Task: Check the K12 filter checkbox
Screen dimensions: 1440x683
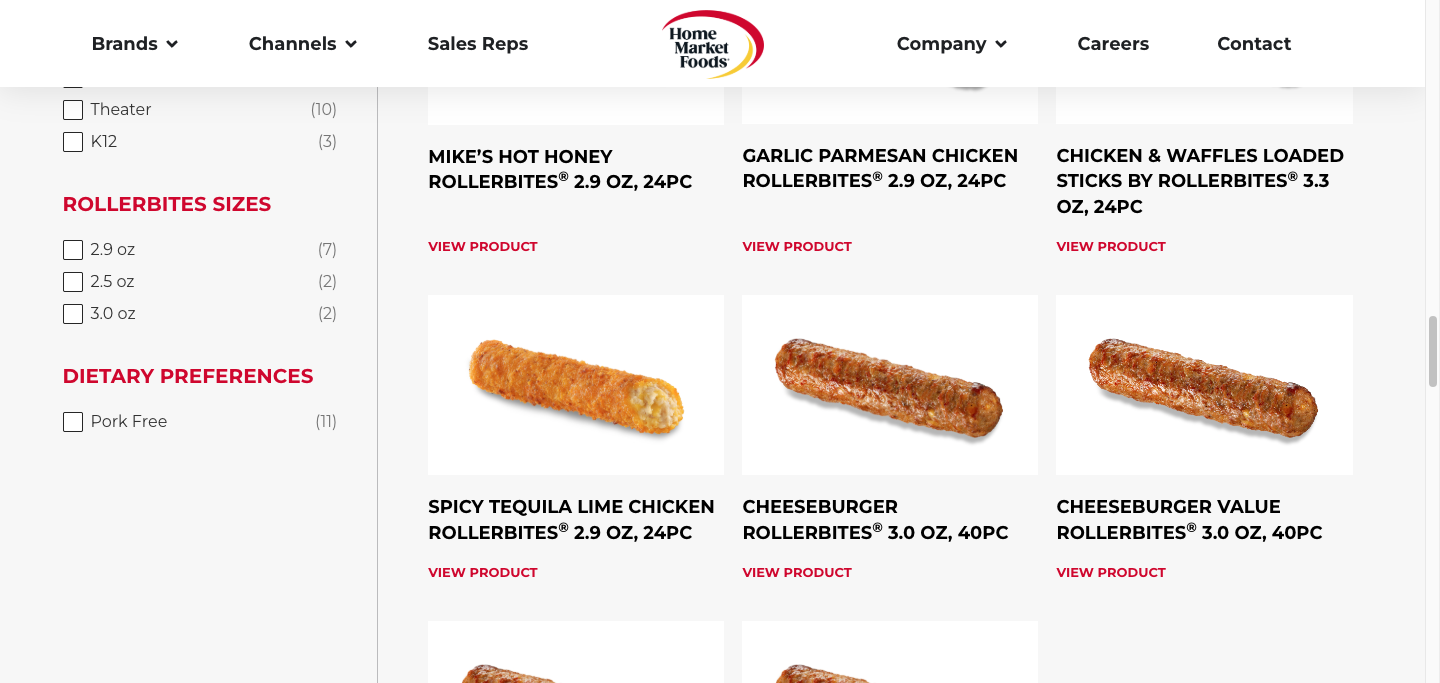Action: 73,142
